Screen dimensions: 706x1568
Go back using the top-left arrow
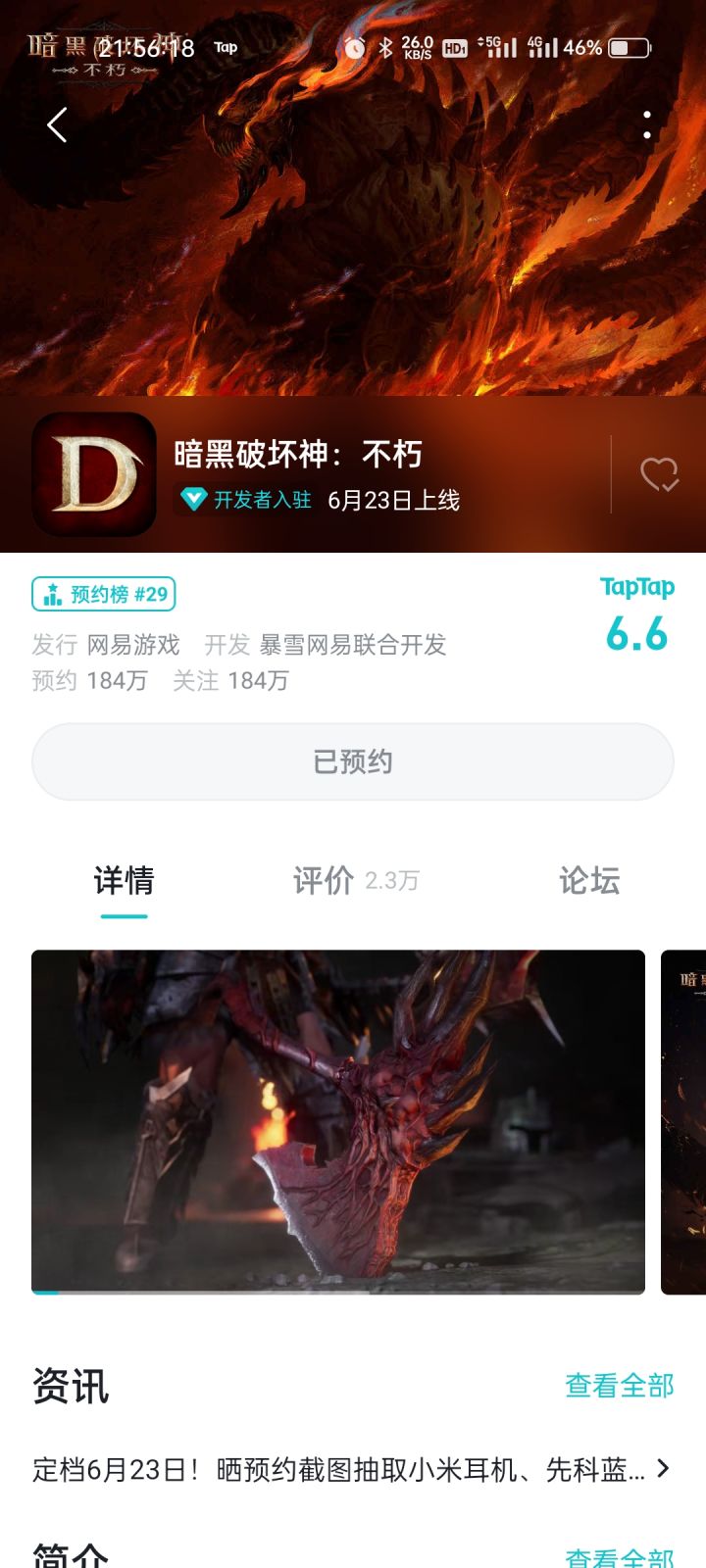tap(57, 124)
